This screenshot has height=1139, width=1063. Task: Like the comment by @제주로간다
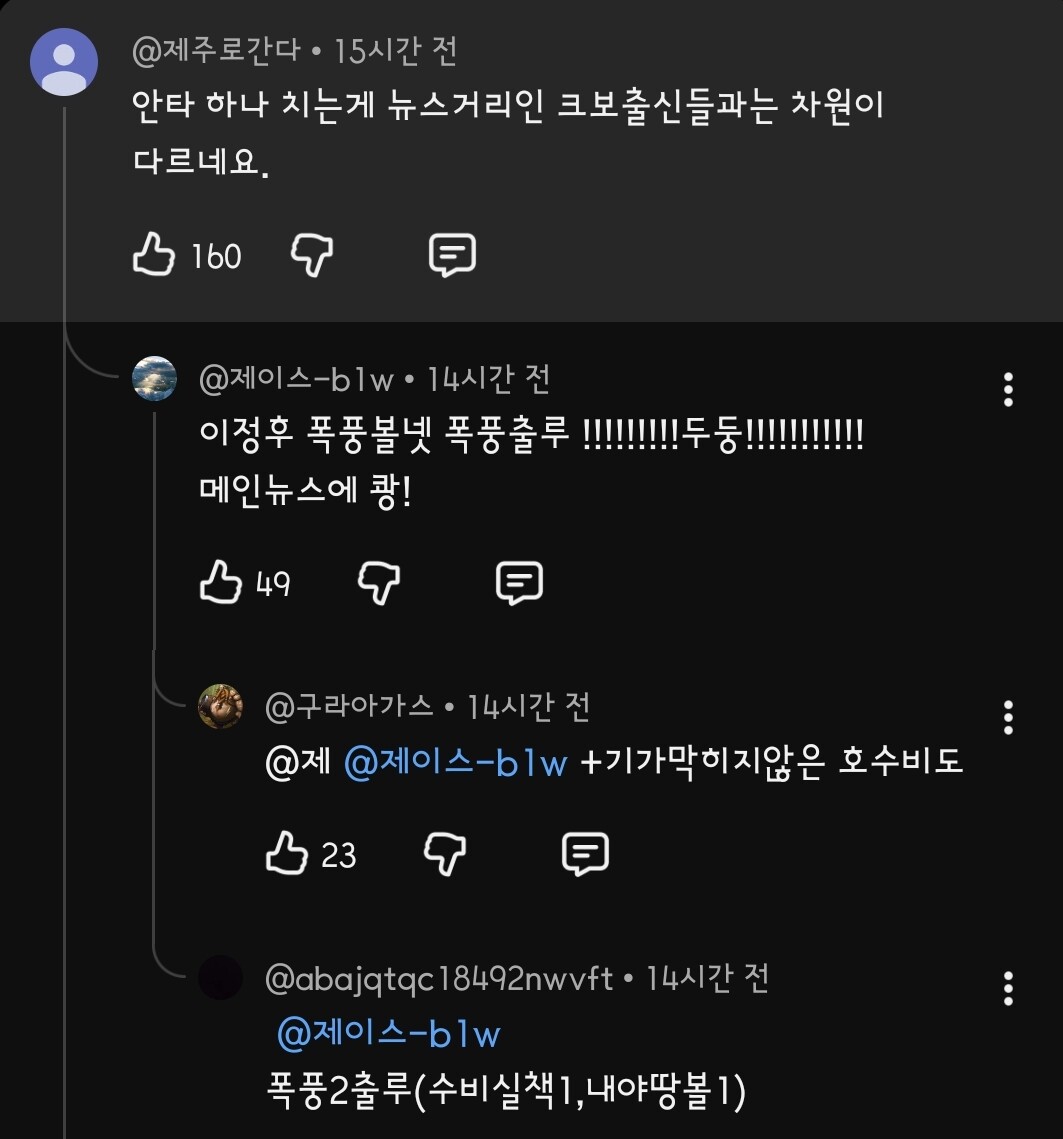click(x=154, y=254)
